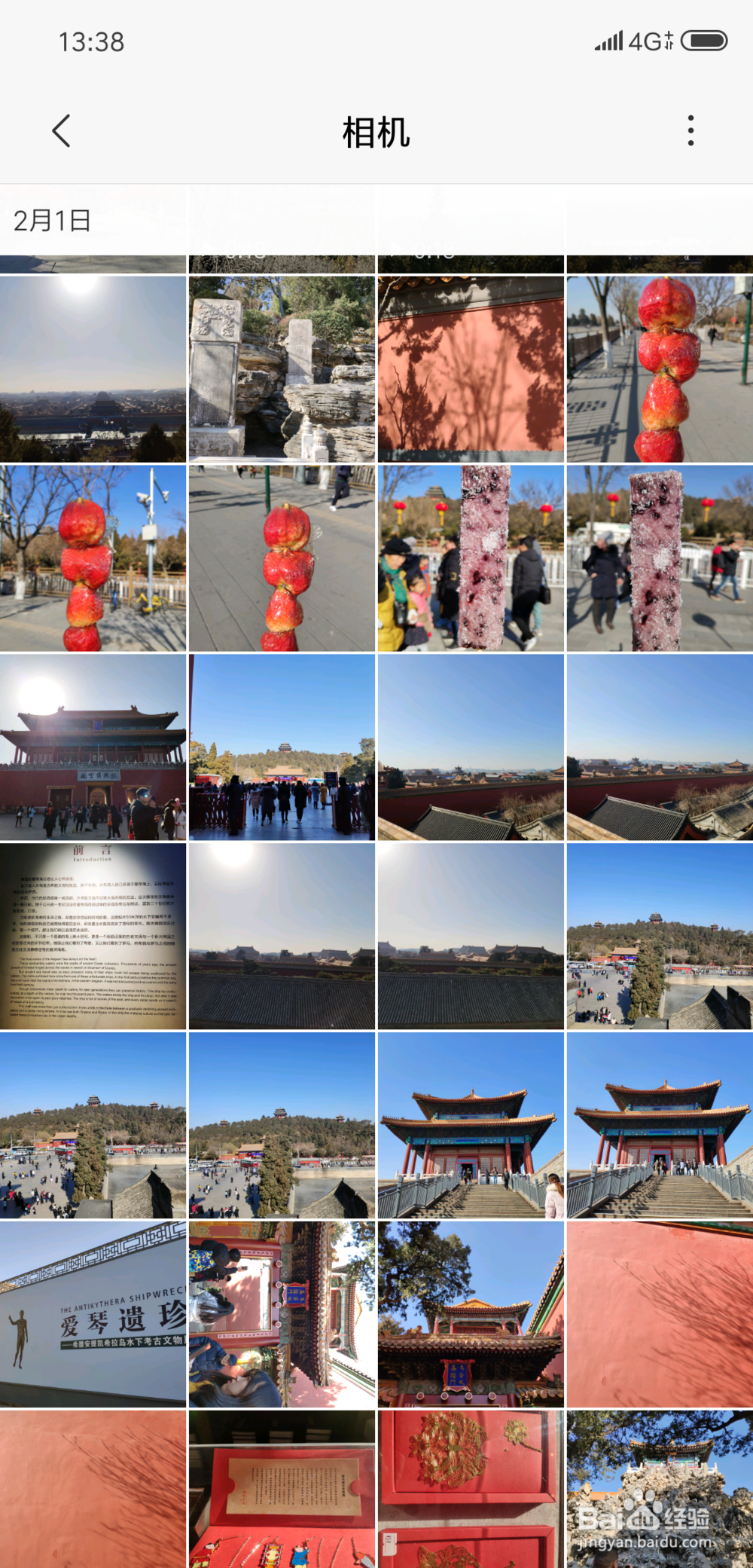Viewport: 753px width, 1568px height.
Task: Open the candied hawthorn skewer photo
Action: tap(657, 369)
